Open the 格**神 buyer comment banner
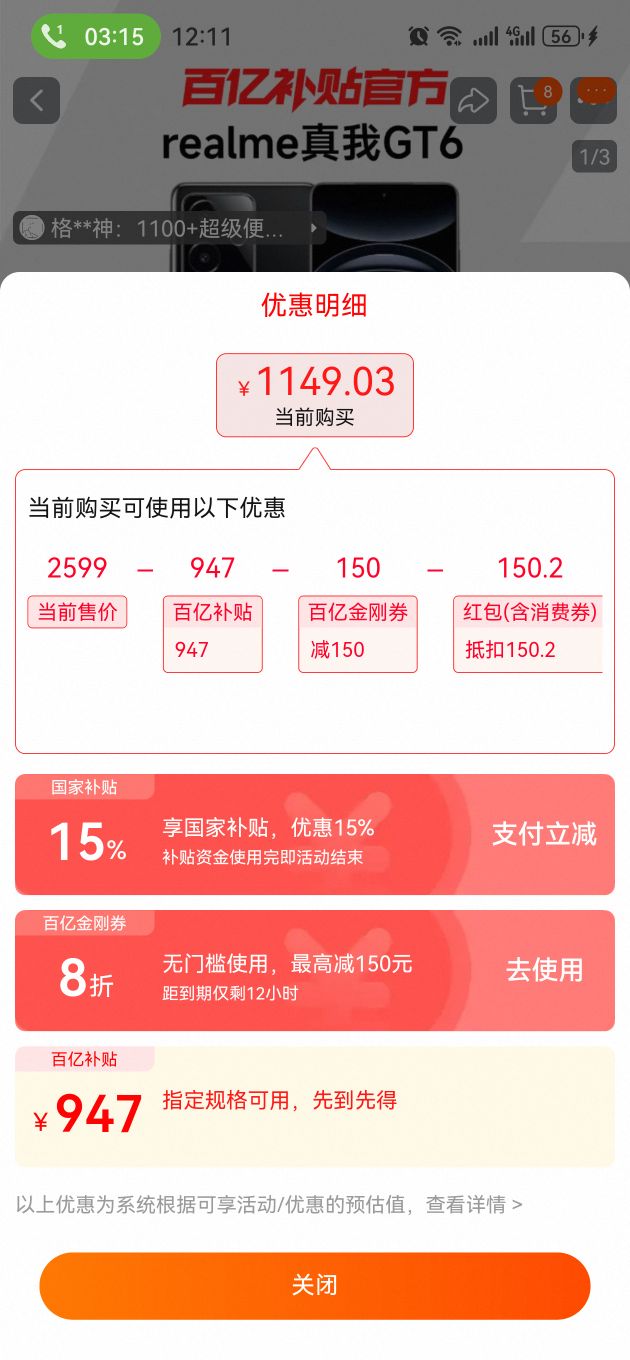The image size is (630, 1360). pyautogui.click(x=169, y=228)
